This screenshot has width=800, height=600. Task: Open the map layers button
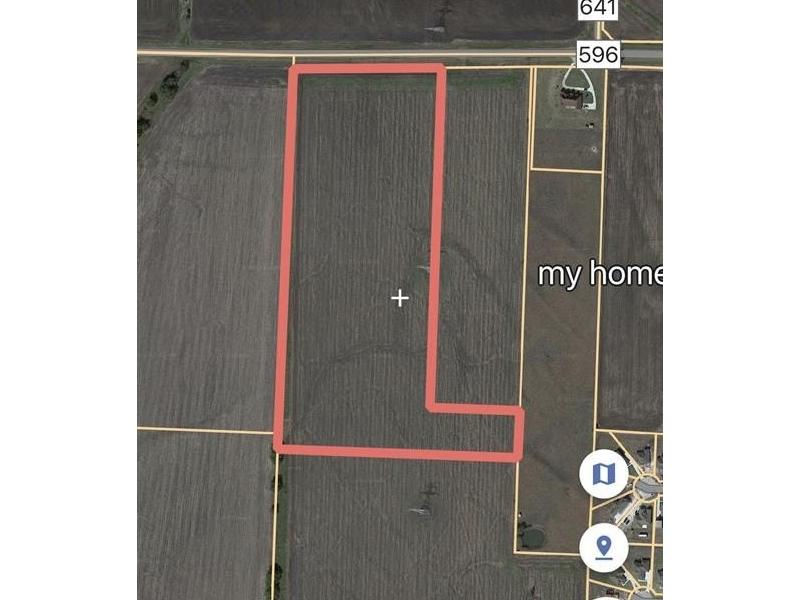603,473
